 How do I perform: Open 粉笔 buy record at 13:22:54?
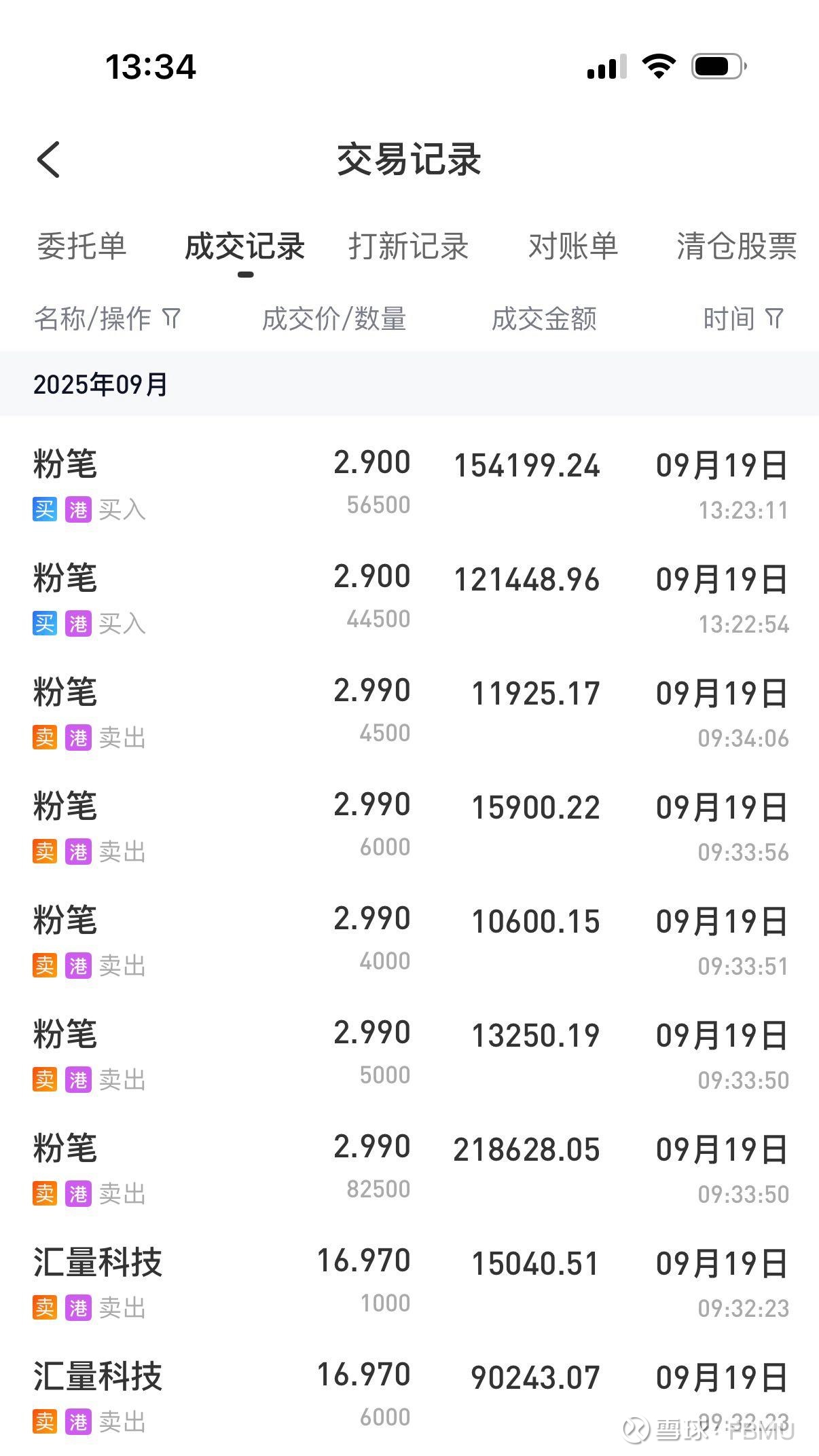pos(409,598)
